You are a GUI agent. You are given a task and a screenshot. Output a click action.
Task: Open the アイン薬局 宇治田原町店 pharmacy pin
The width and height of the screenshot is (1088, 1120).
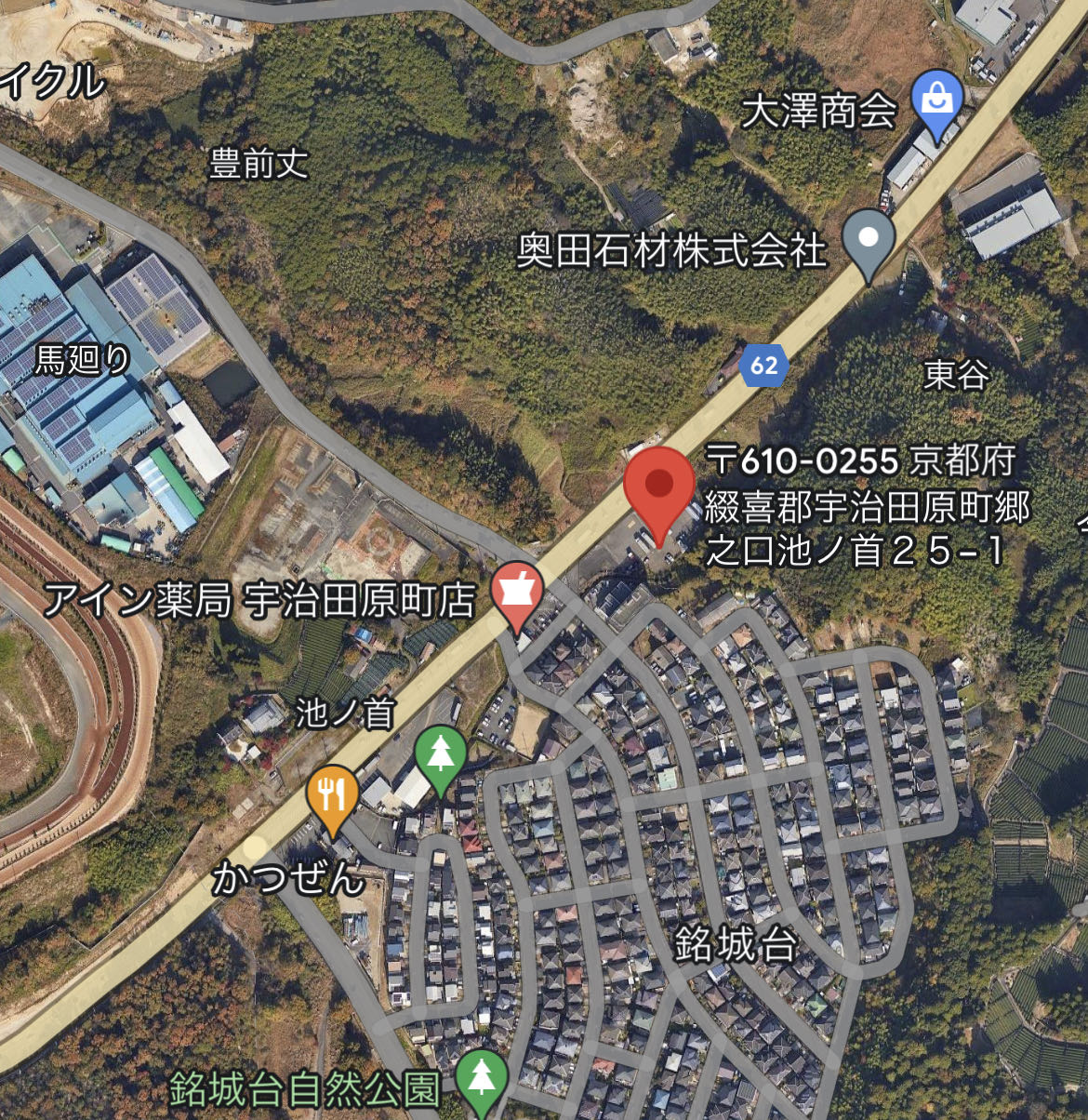point(517,592)
